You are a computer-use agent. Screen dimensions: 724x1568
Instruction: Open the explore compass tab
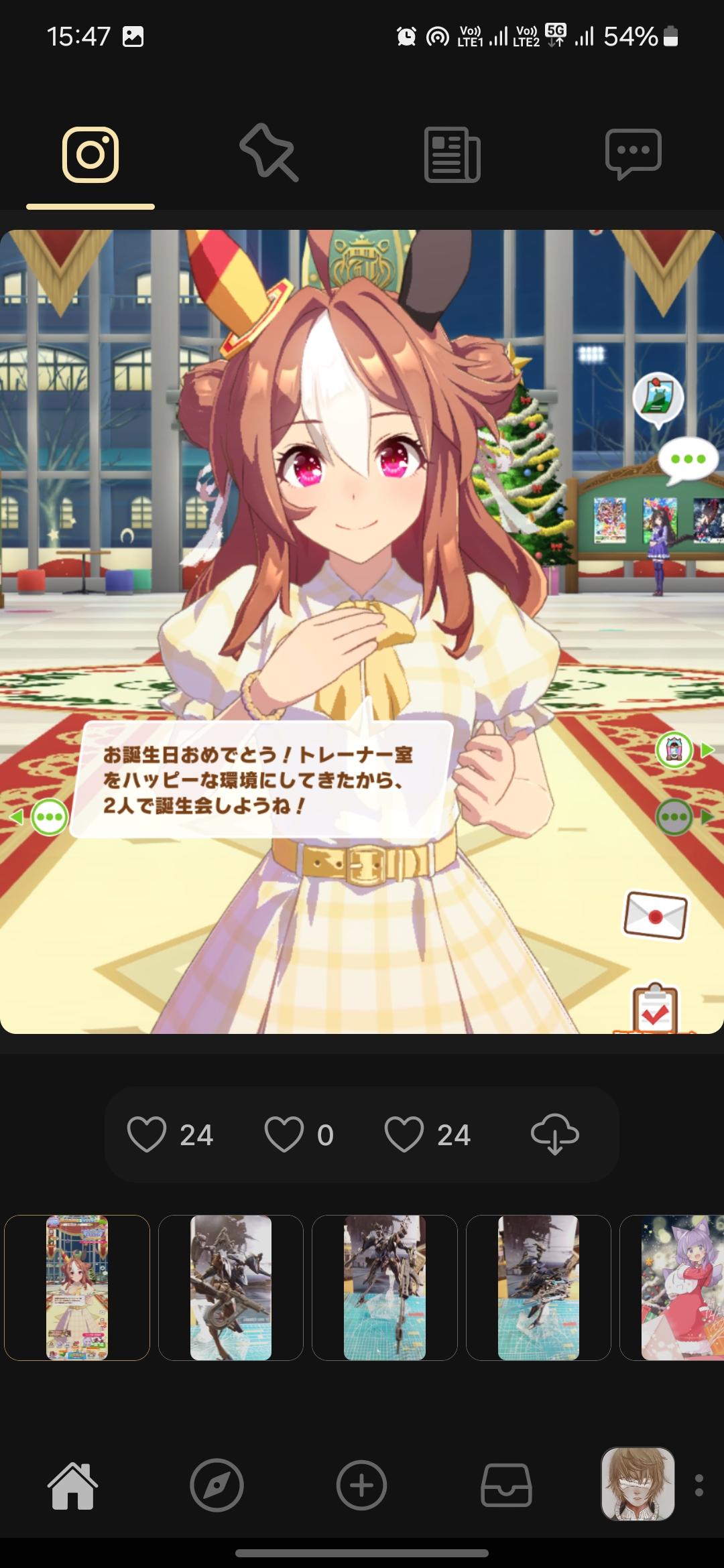coord(217,1486)
